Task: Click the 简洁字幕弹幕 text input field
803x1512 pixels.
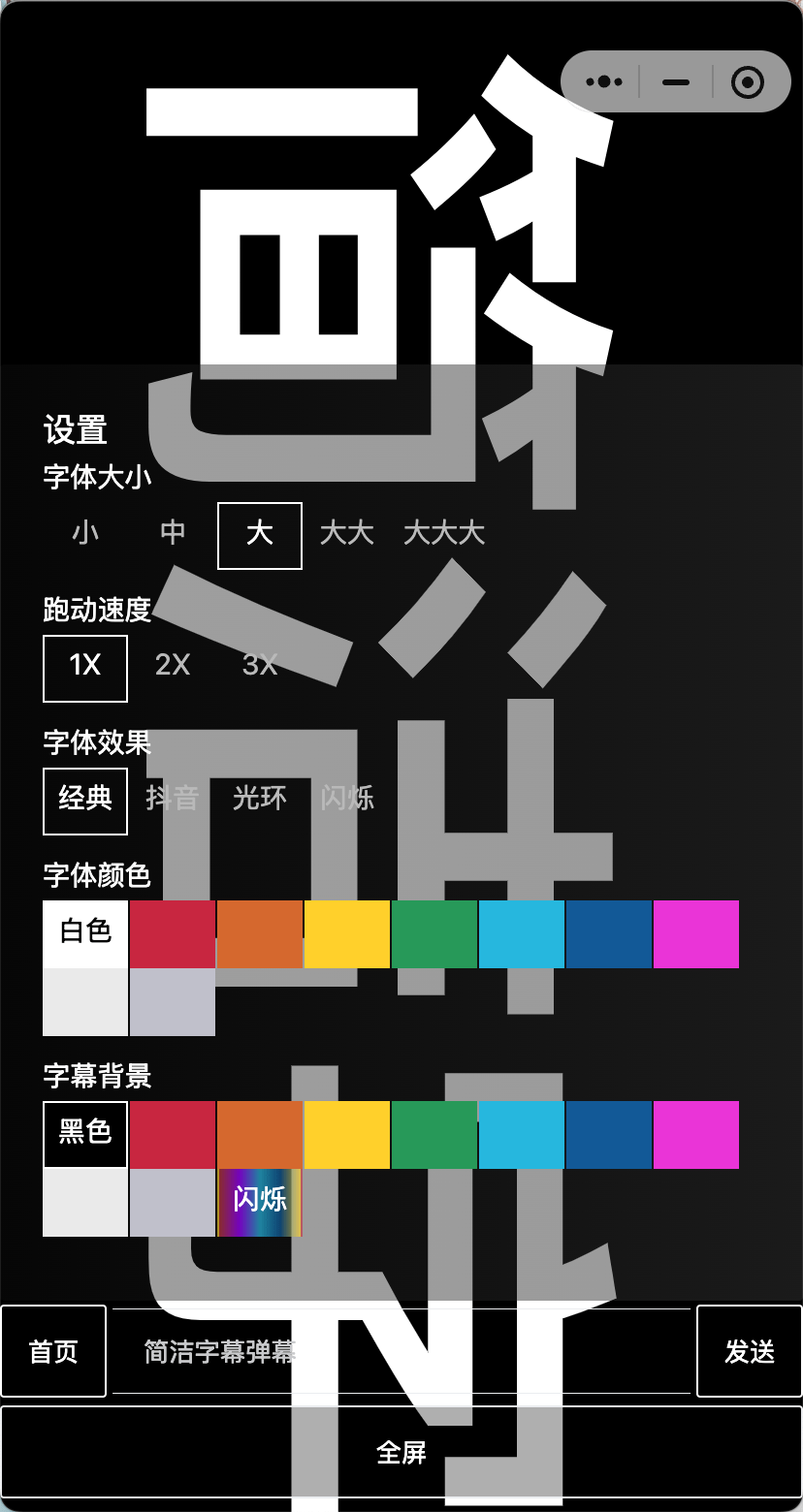Action: (x=388, y=1351)
